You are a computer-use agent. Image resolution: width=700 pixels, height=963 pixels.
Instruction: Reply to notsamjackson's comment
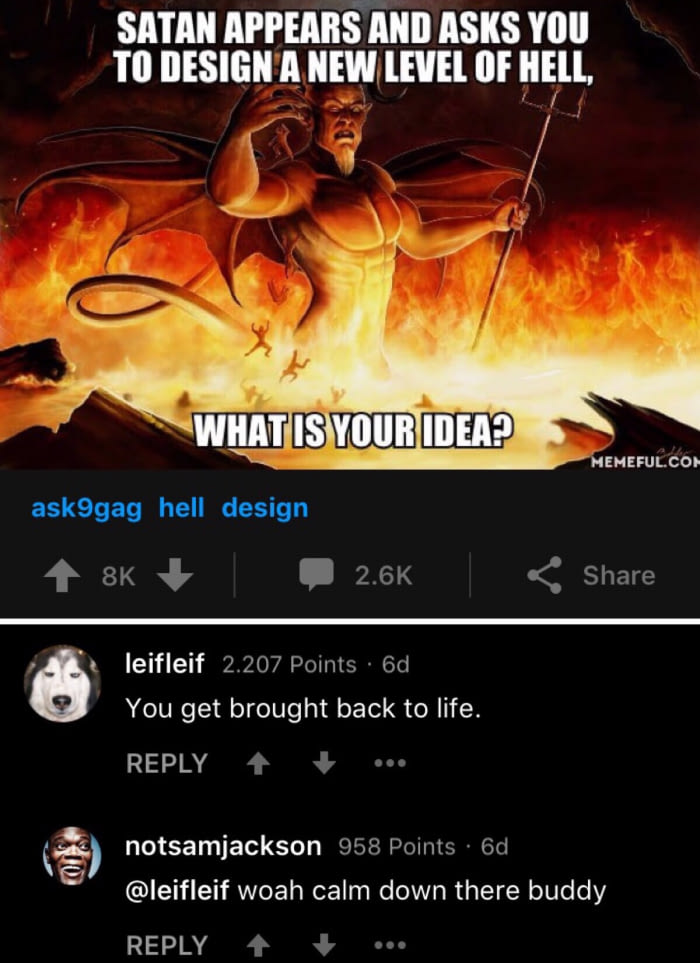click(166, 944)
